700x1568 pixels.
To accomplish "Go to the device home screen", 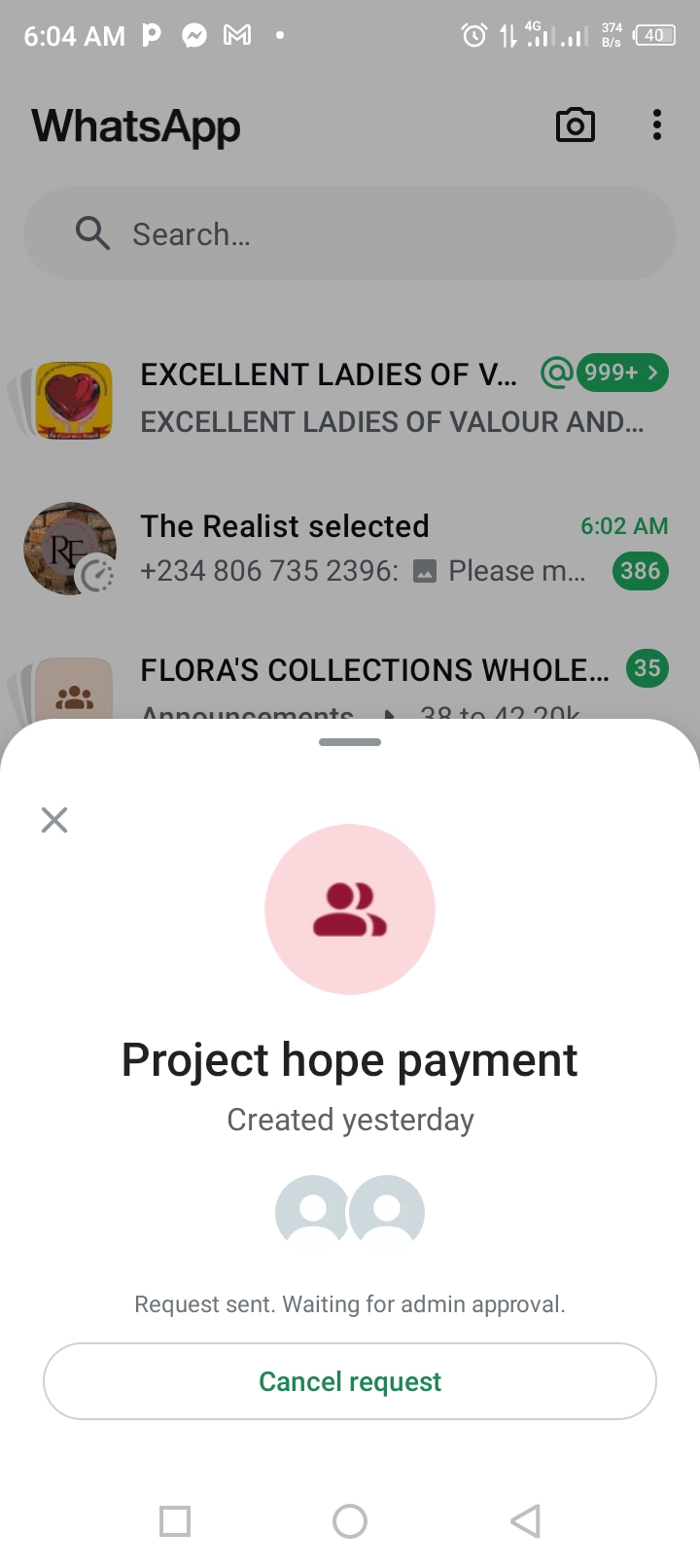I will pyautogui.click(x=350, y=1520).
